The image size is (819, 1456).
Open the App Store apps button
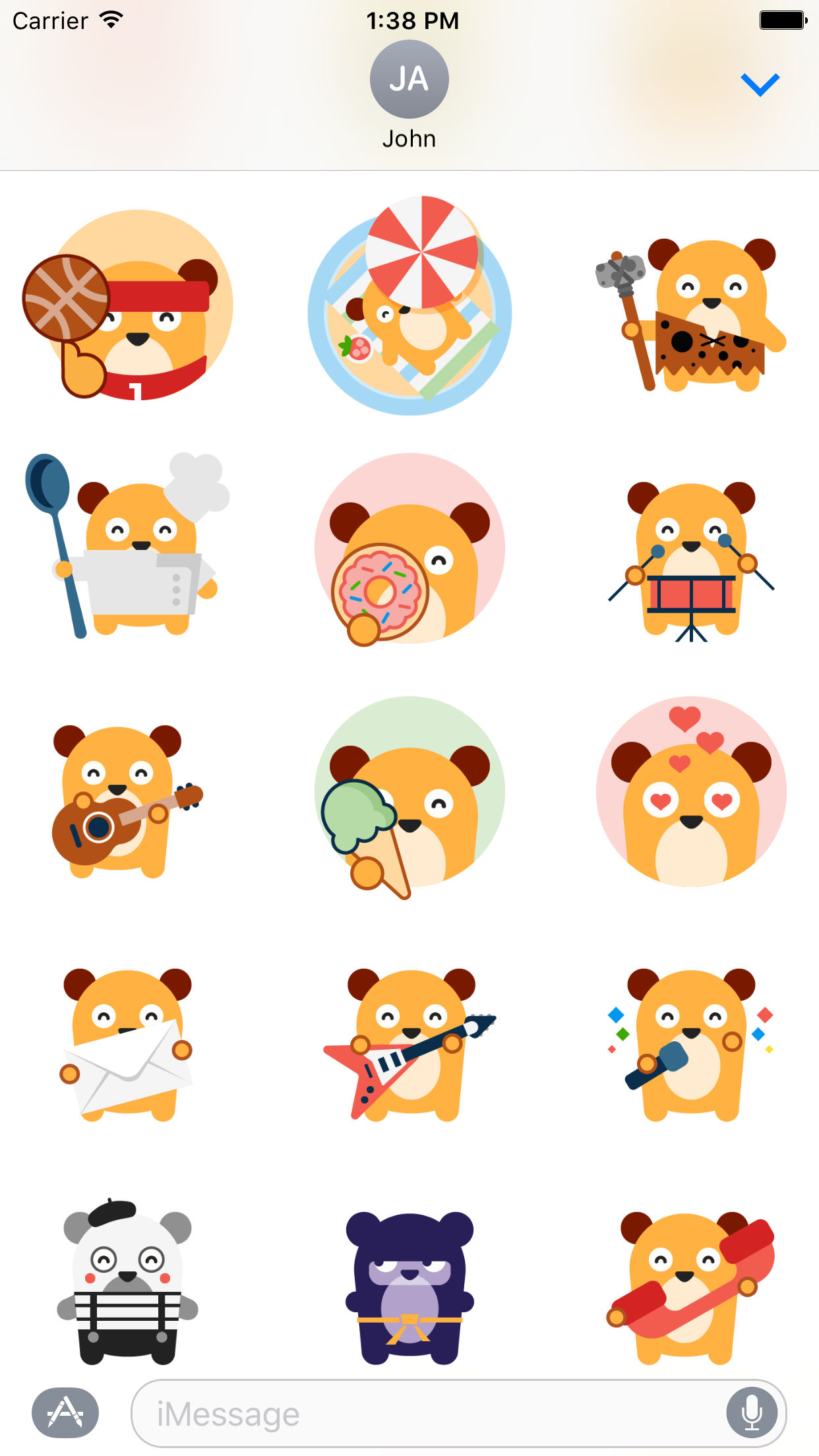65,1413
